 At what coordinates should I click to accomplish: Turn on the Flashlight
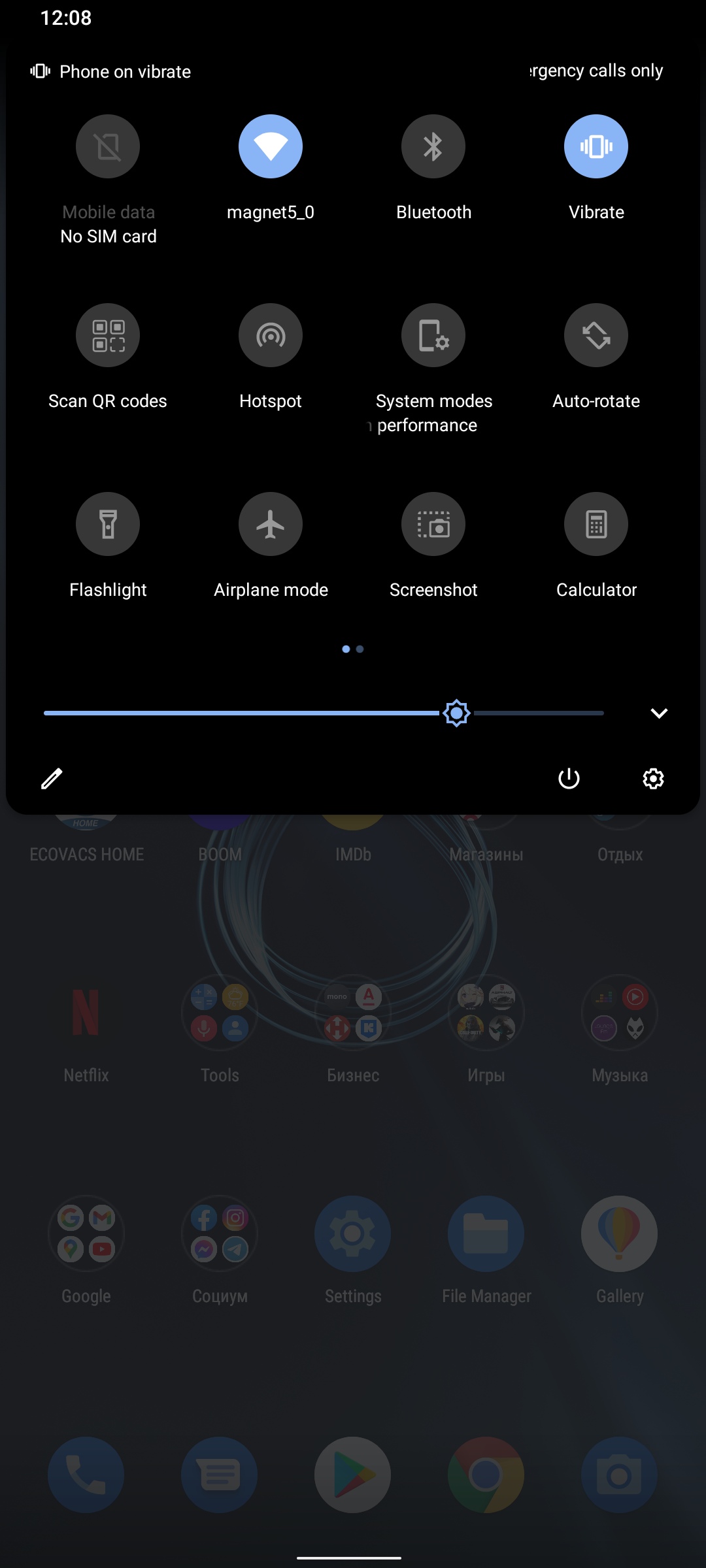(x=108, y=524)
